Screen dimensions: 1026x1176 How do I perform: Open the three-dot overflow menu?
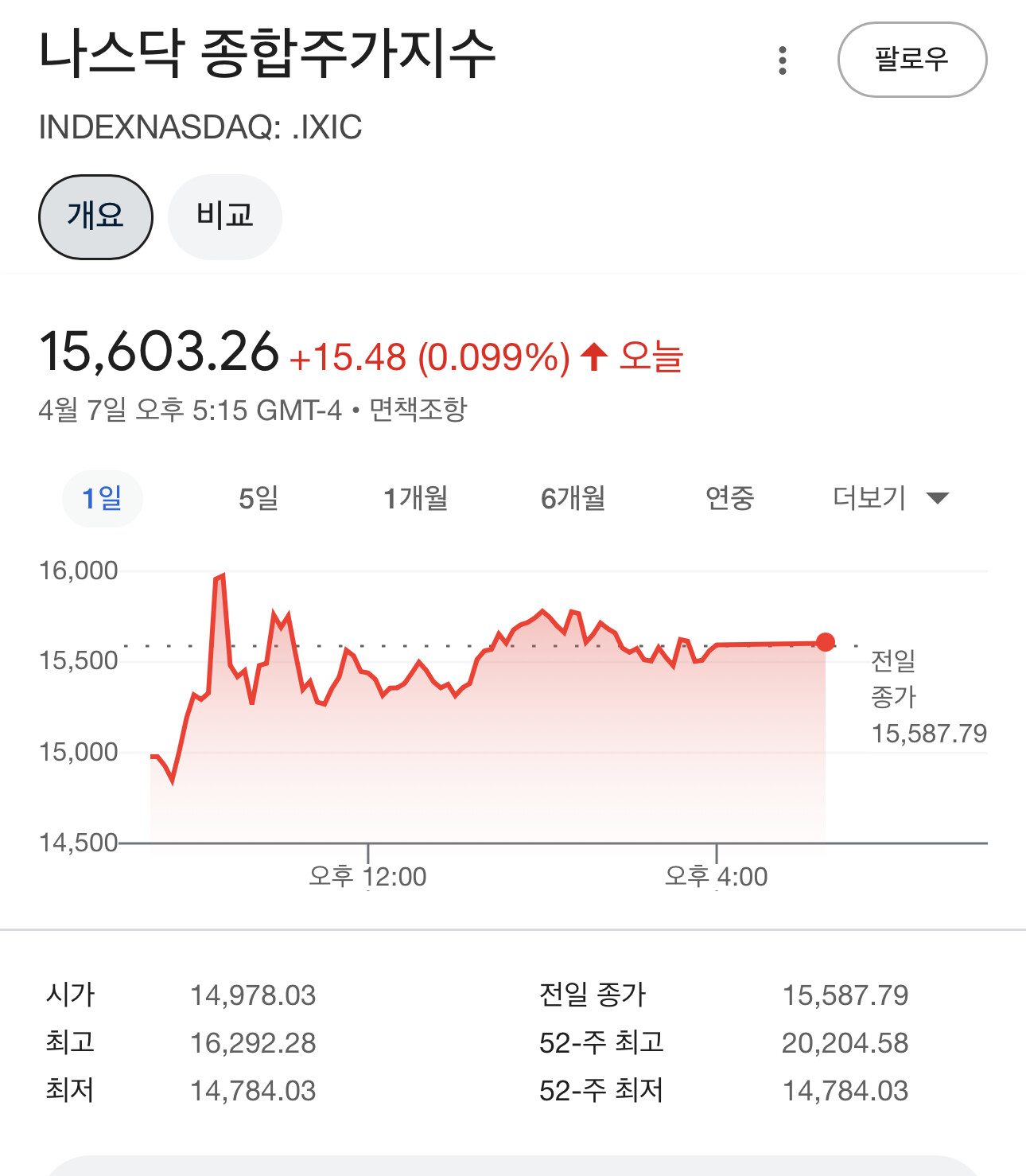(783, 60)
